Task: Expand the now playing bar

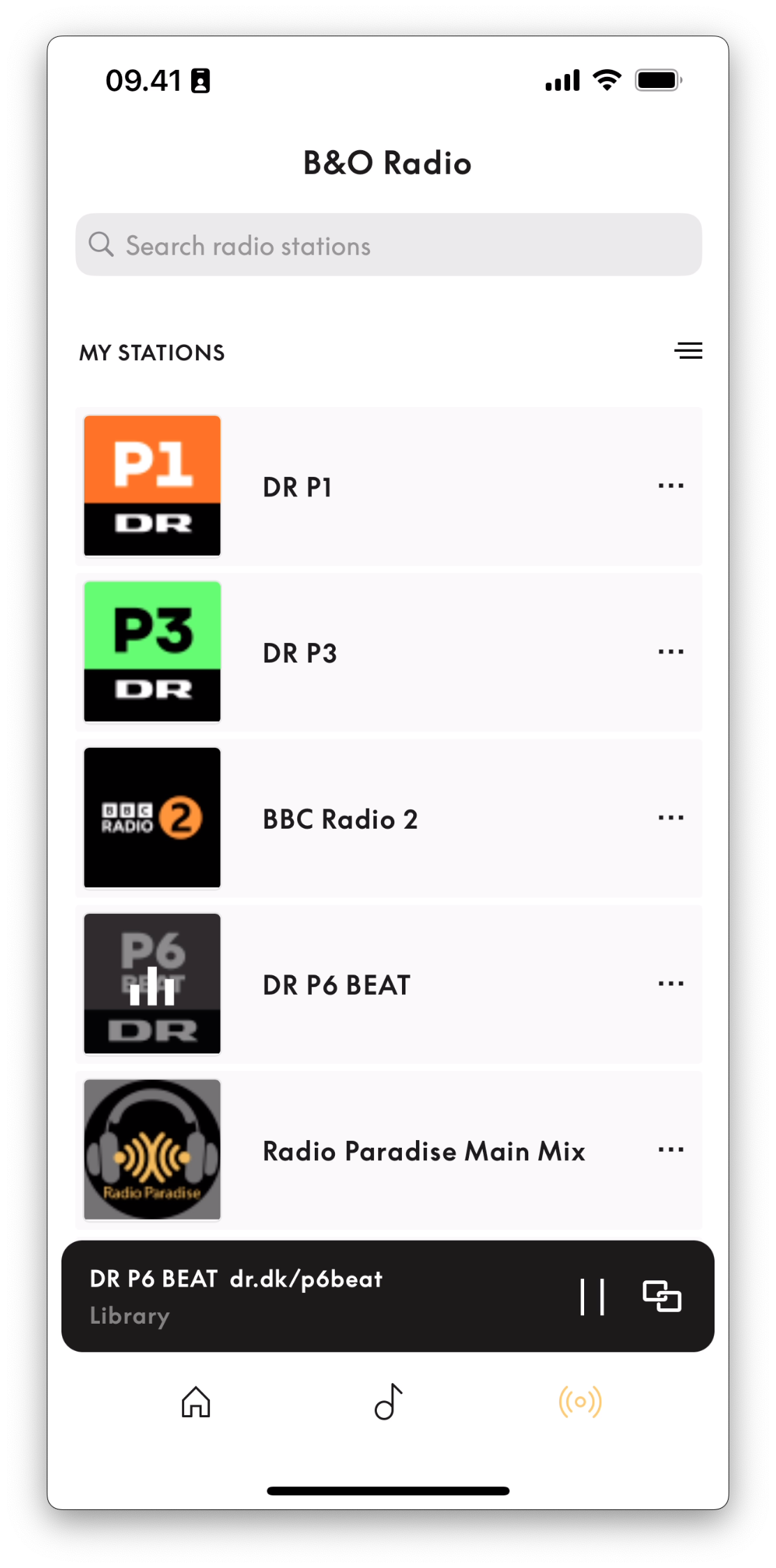Action: click(314, 1296)
